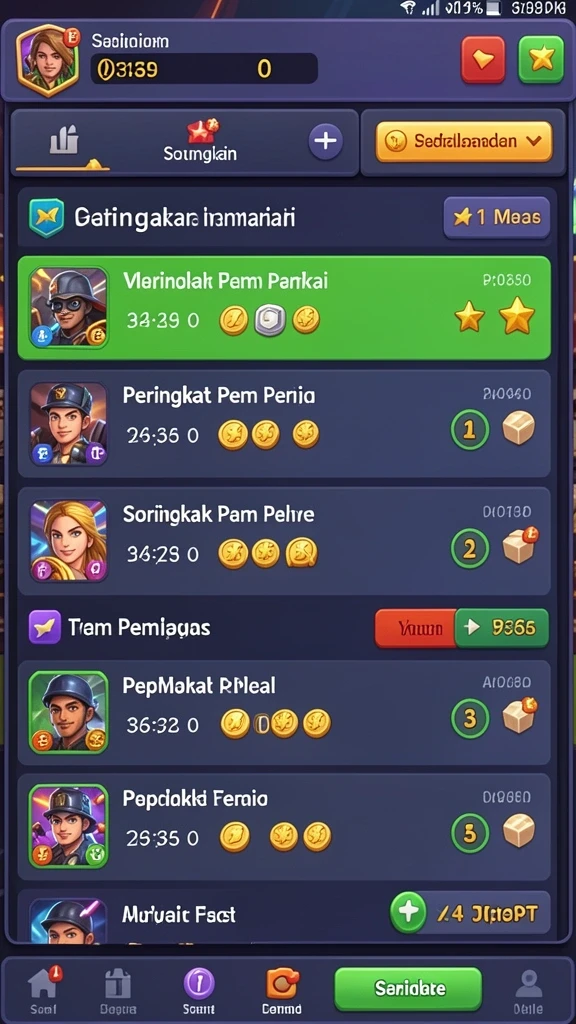Open the Merinolak Pem Pankai row

click(284, 308)
